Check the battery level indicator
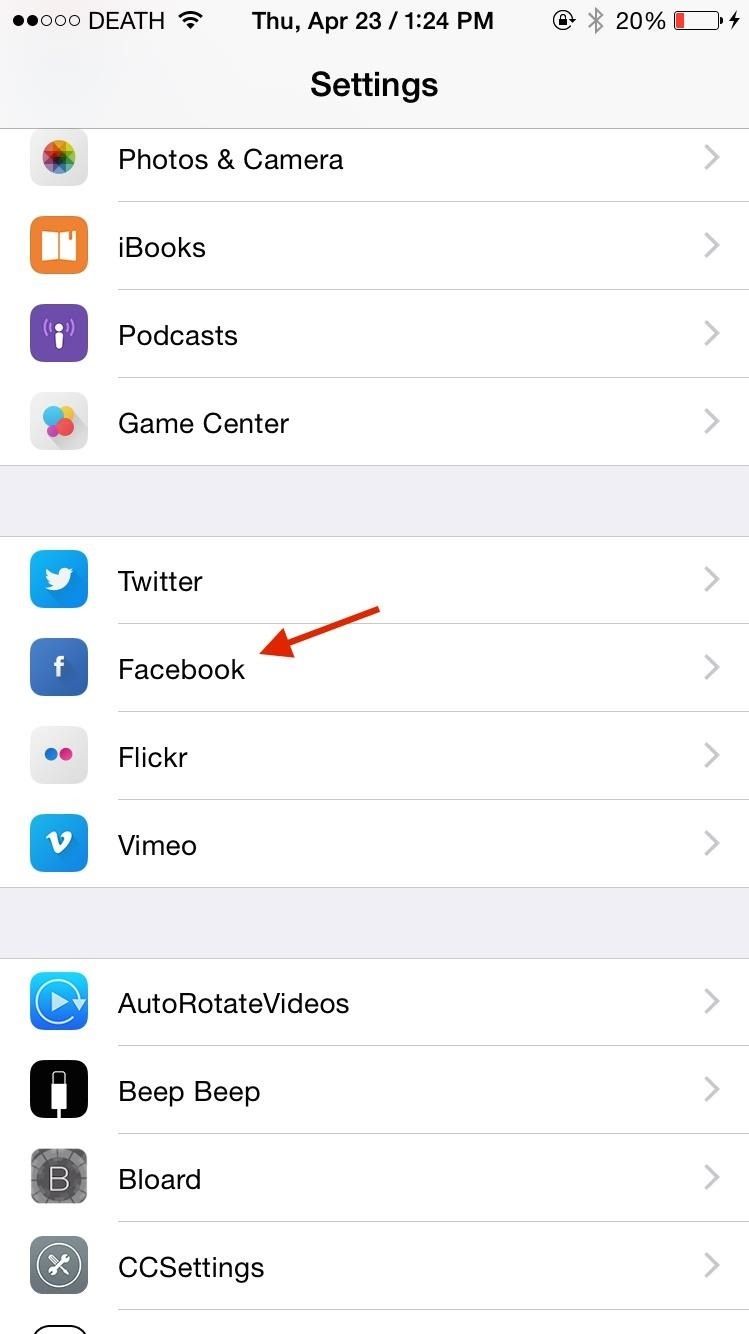The height and width of the screenshot is (1334, 749). [696, 18]
